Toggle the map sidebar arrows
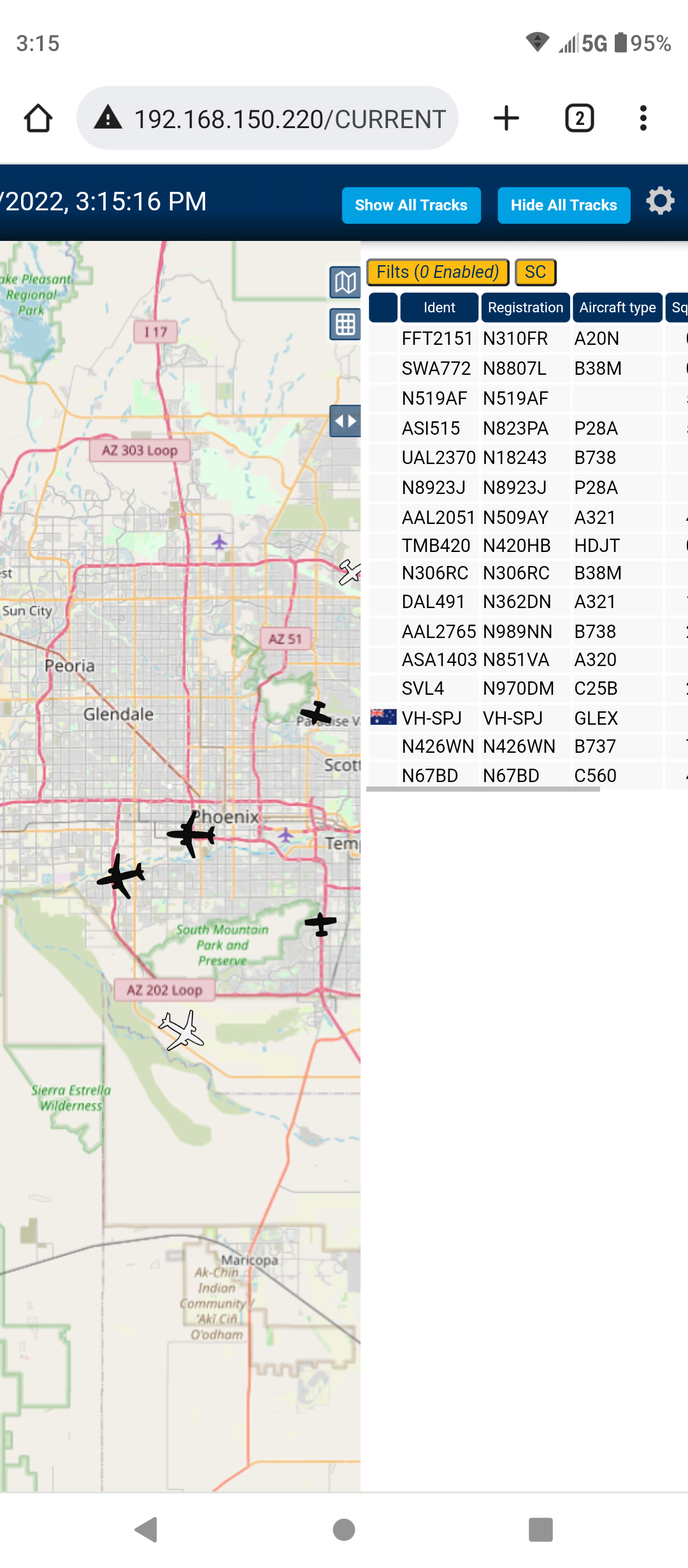Screen dimensions: 688x1568 [x=345, y=421]
